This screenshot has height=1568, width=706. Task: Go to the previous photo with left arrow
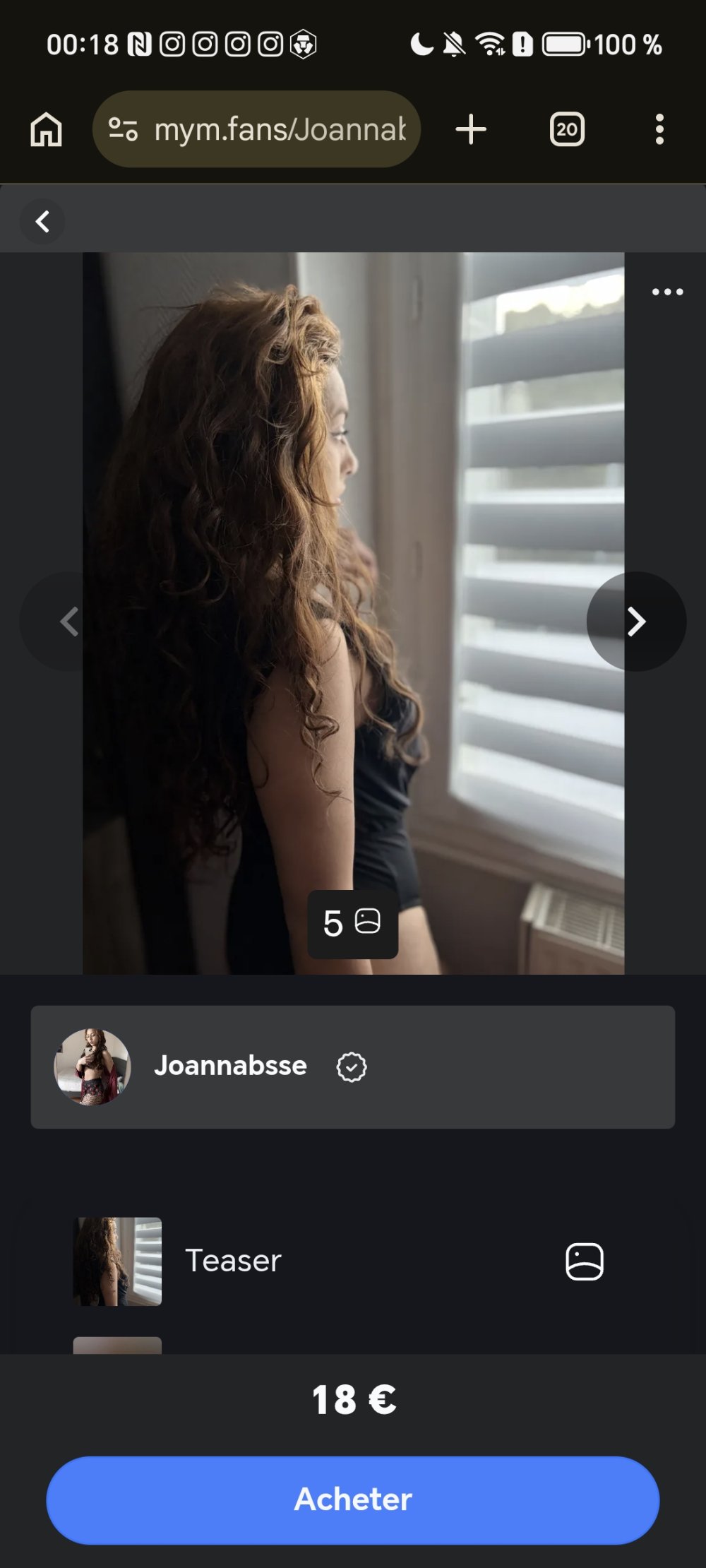(x=69, y=622)
